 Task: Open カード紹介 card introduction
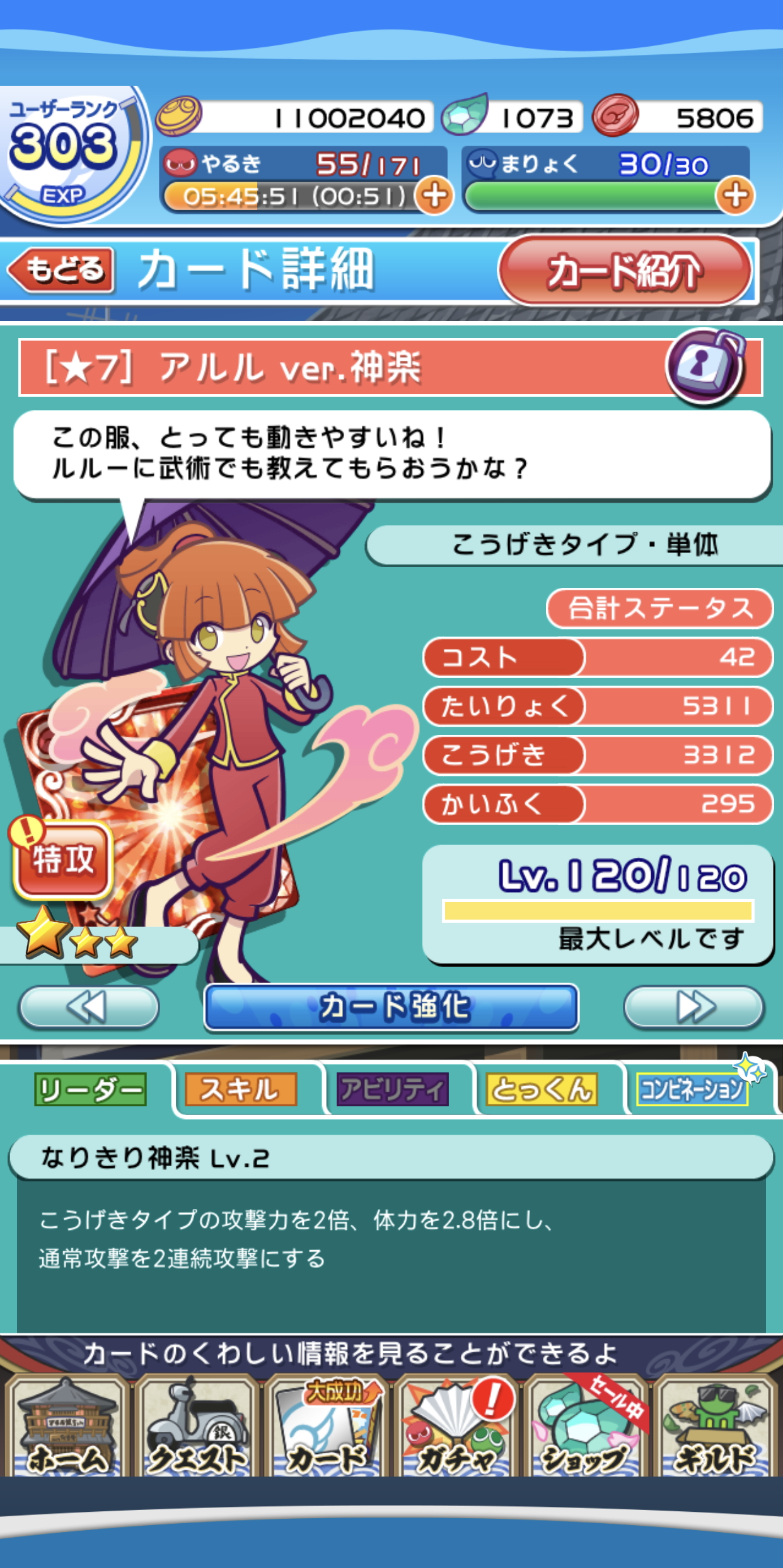(x=625, y=271)
